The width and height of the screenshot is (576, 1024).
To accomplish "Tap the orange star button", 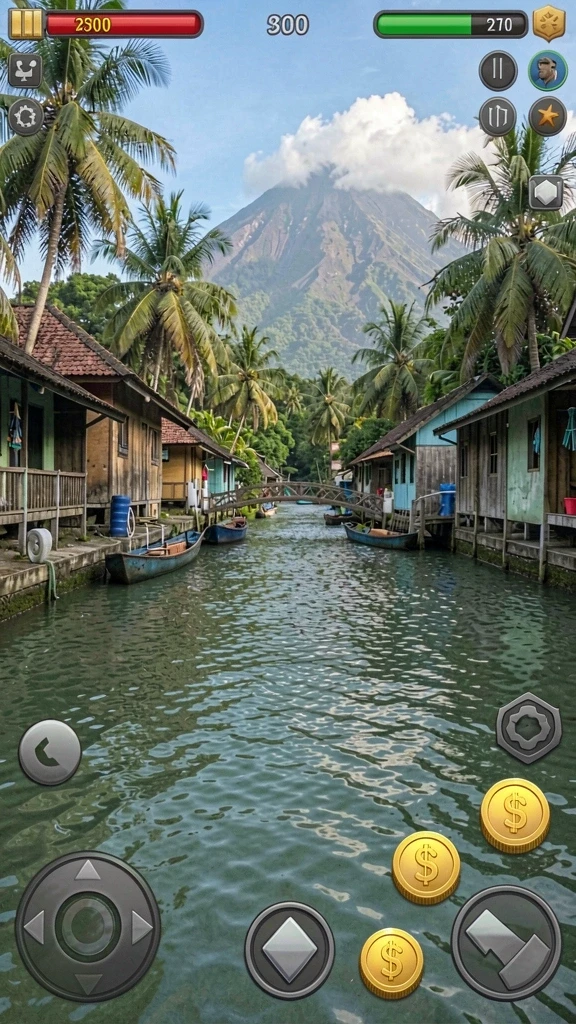I will [547, 117].
